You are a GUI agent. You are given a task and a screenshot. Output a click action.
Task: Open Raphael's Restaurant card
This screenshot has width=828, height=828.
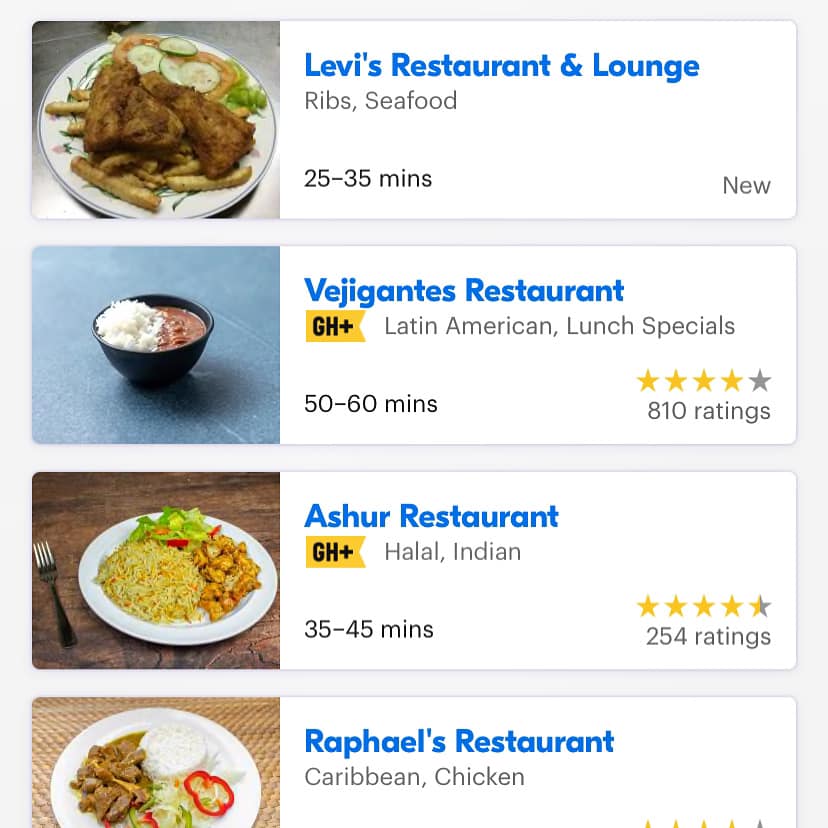tap(459, 742)
